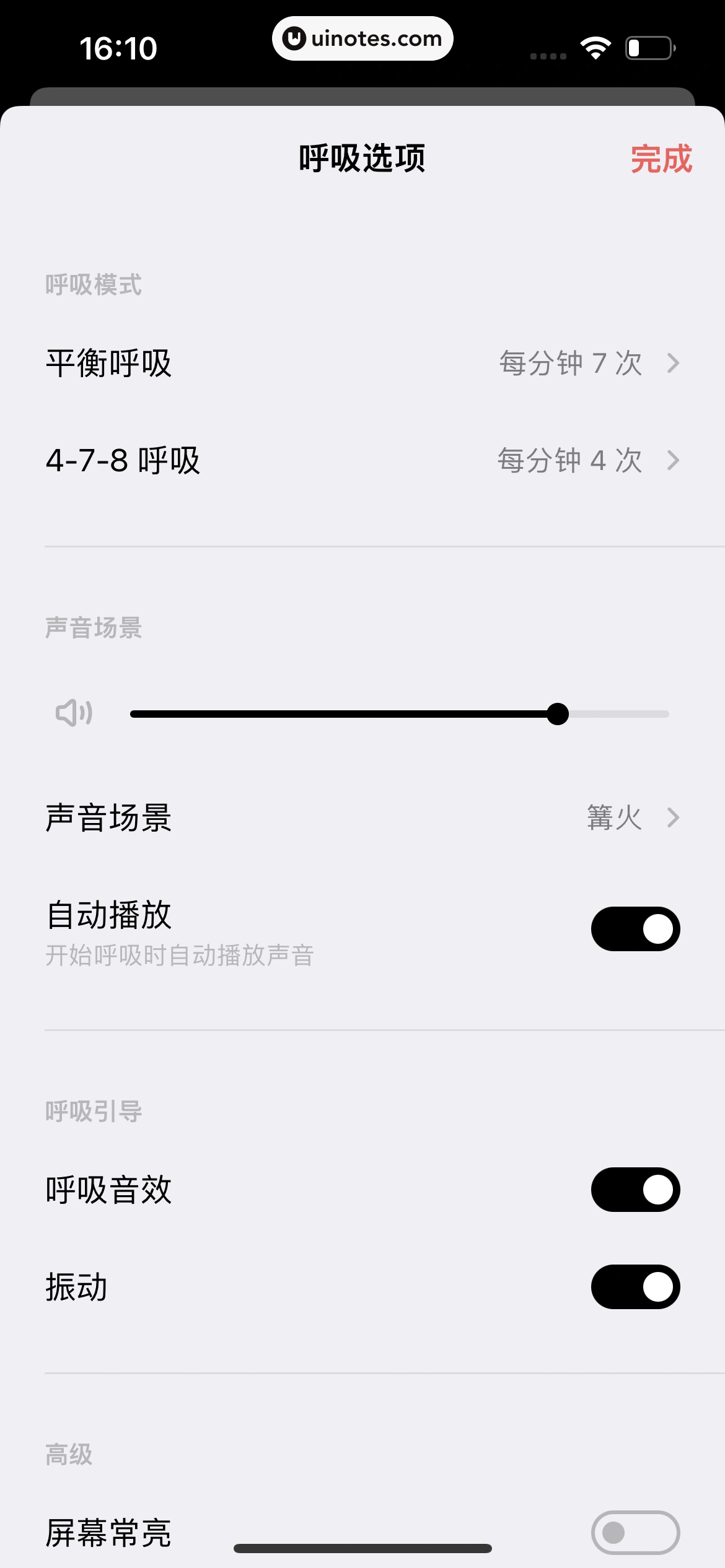Open 平衡呼吸 breathing mode settings
725x1568 pixels.
362,363
